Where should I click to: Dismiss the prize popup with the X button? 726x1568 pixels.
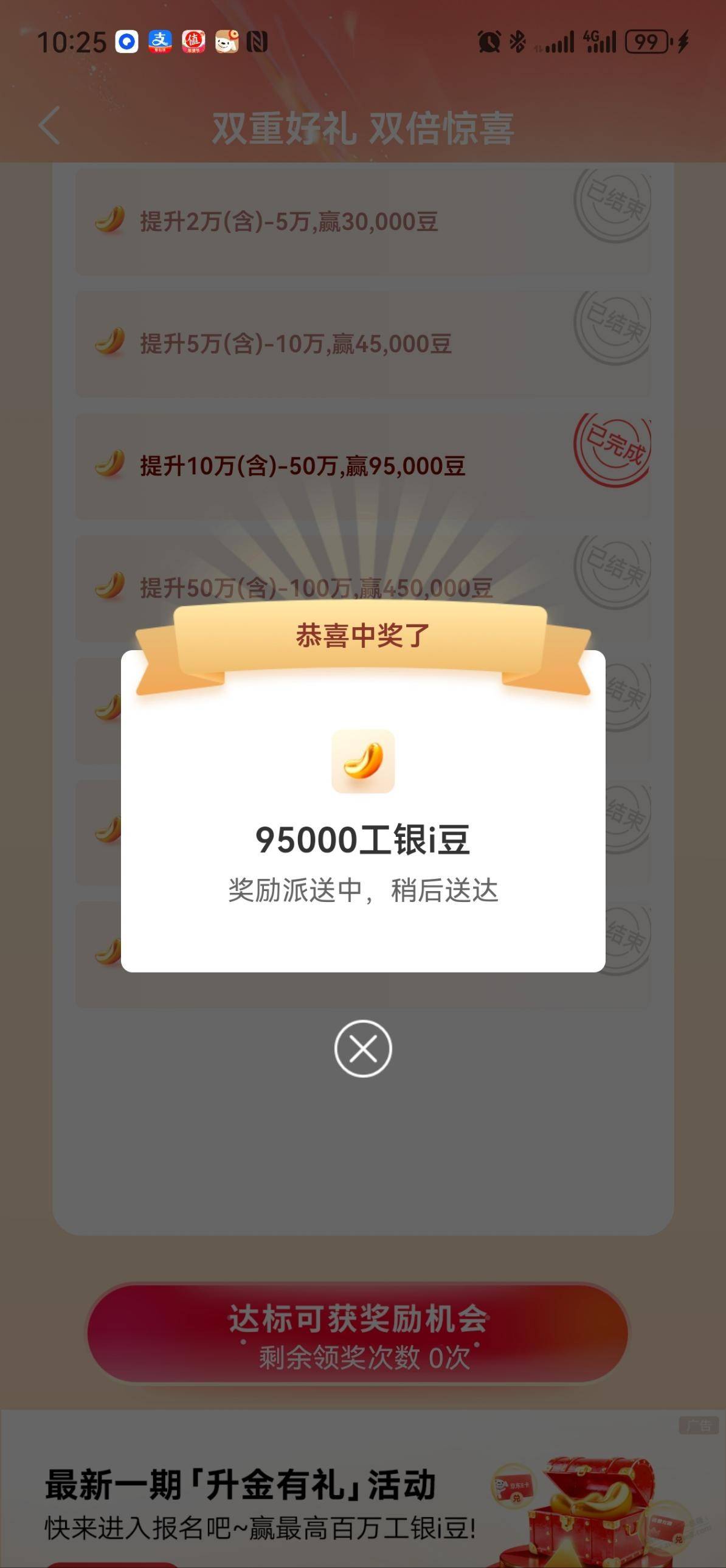pos(362,1048)
